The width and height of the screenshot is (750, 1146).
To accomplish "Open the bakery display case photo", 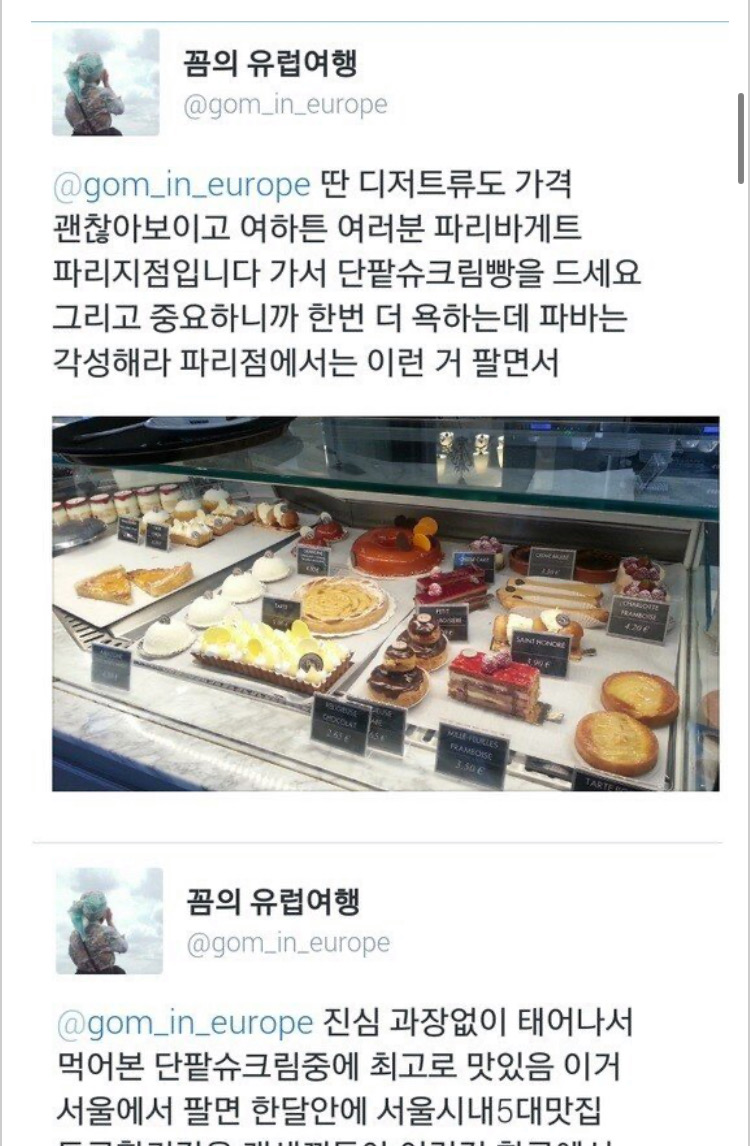I will [x=385, y=603].
